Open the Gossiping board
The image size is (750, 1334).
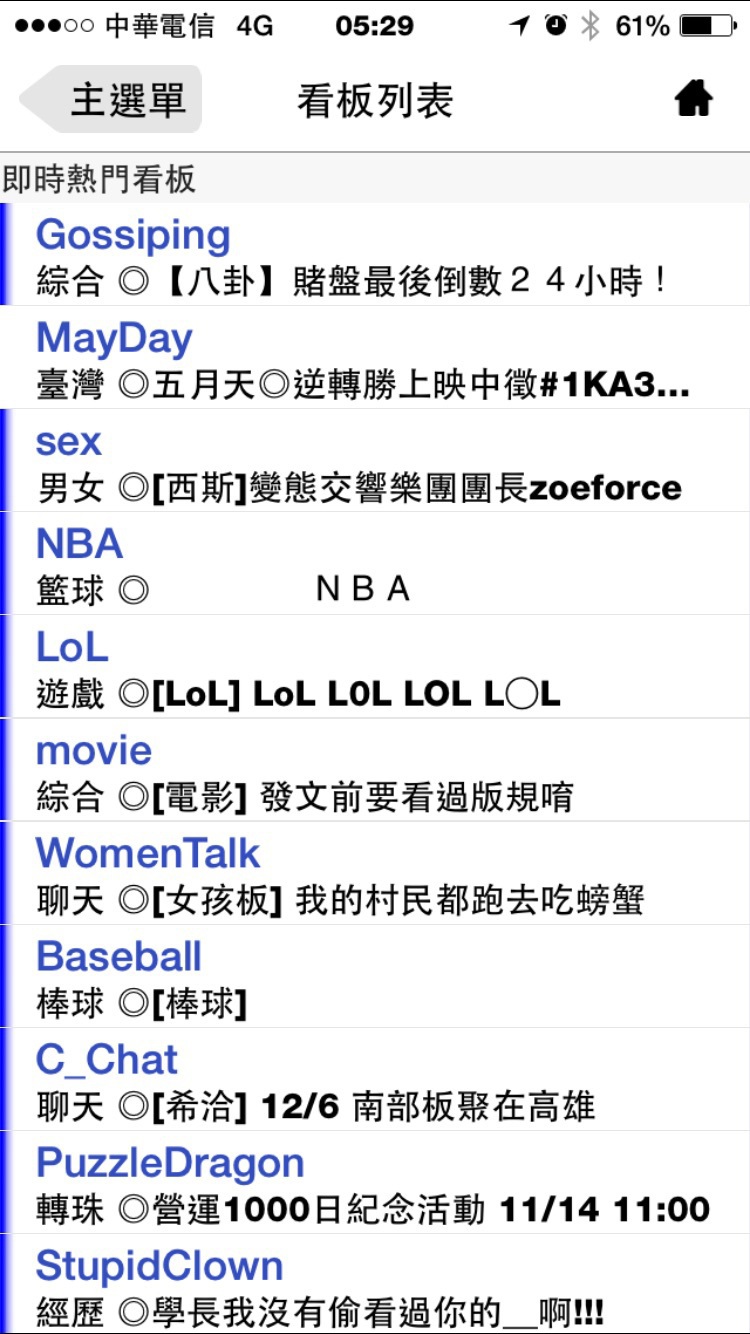tap(375, 254)
